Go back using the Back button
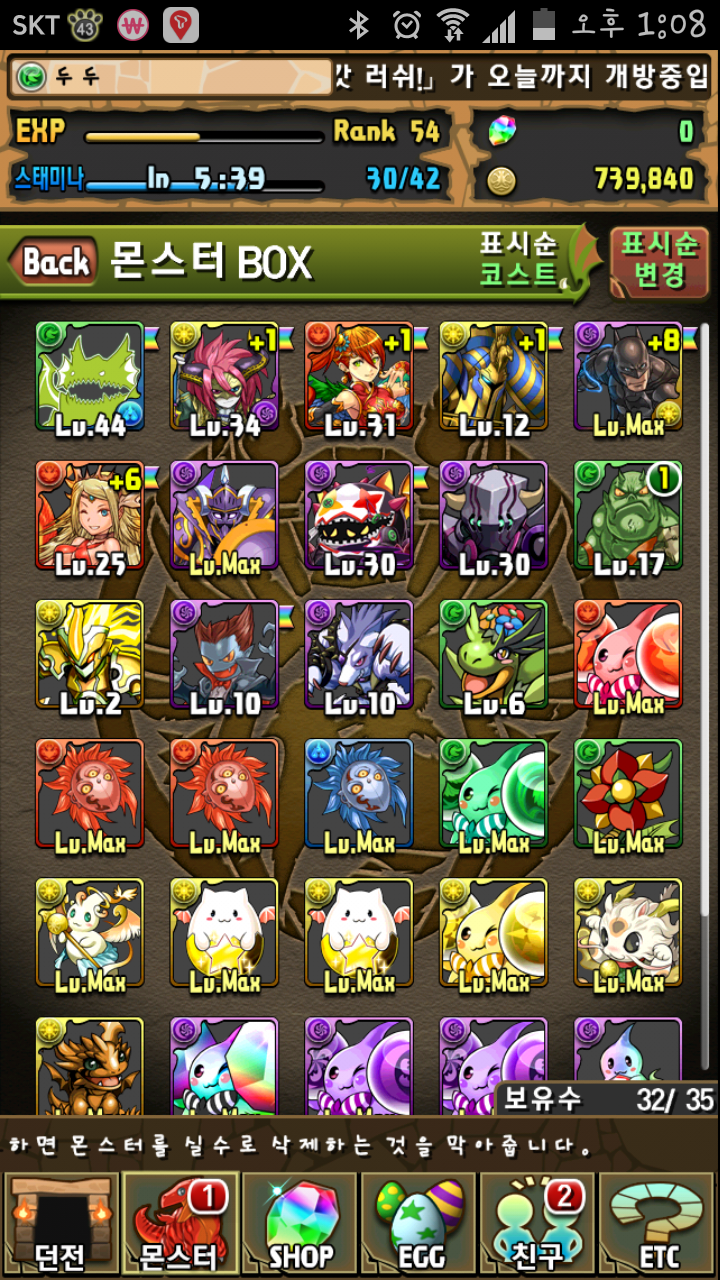Screen dimensions: 720x1280 point(55,263)
